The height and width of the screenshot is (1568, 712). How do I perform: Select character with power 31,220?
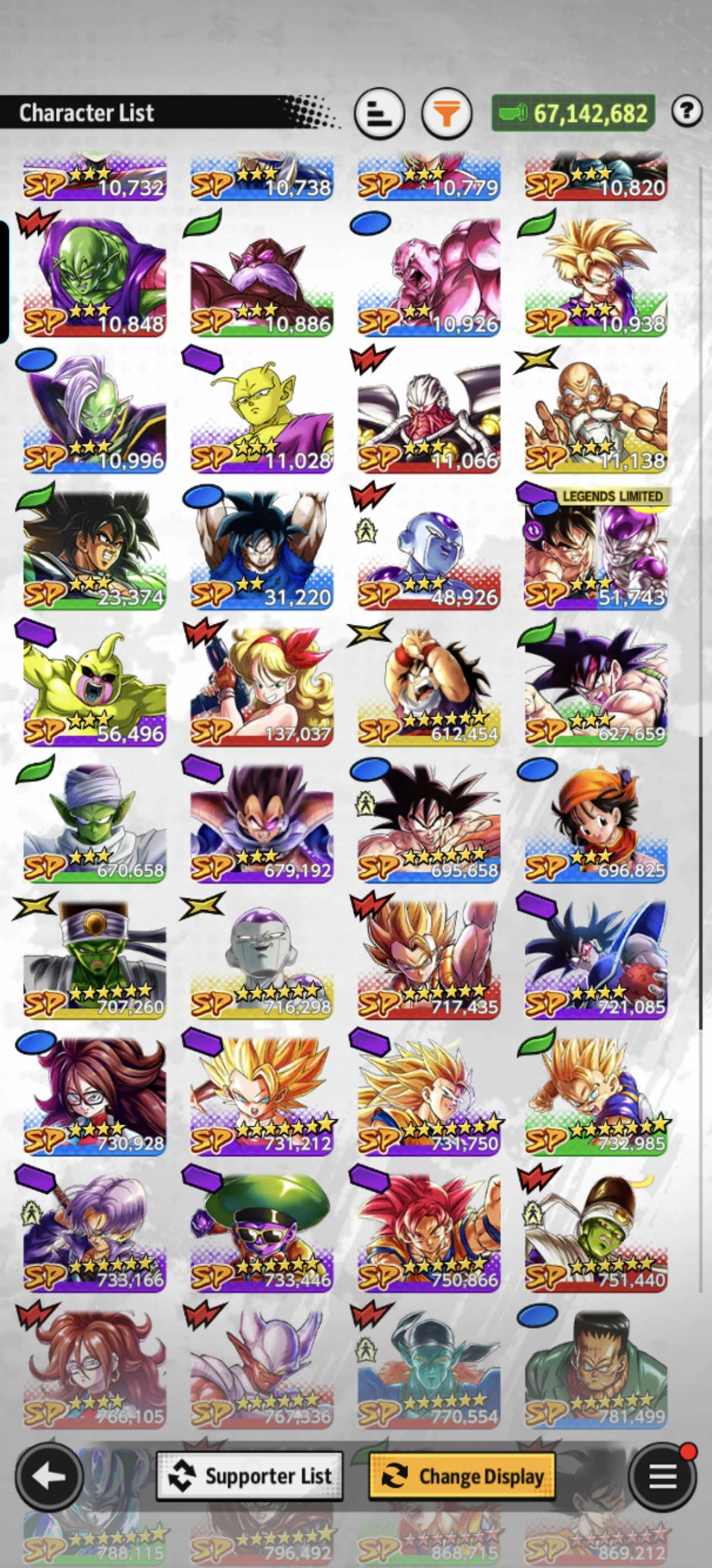pos(261,550)
